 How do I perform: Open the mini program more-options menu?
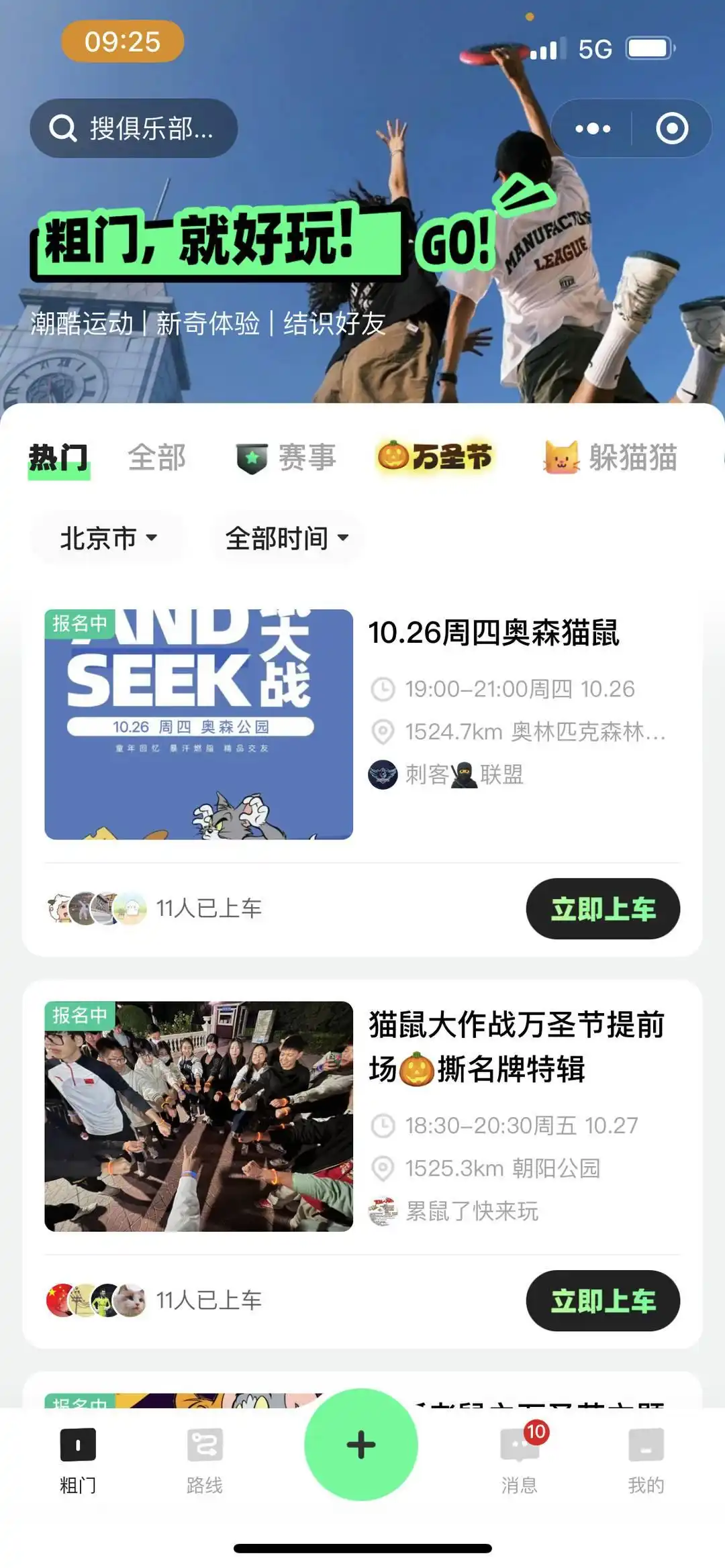tap(592, 128)
